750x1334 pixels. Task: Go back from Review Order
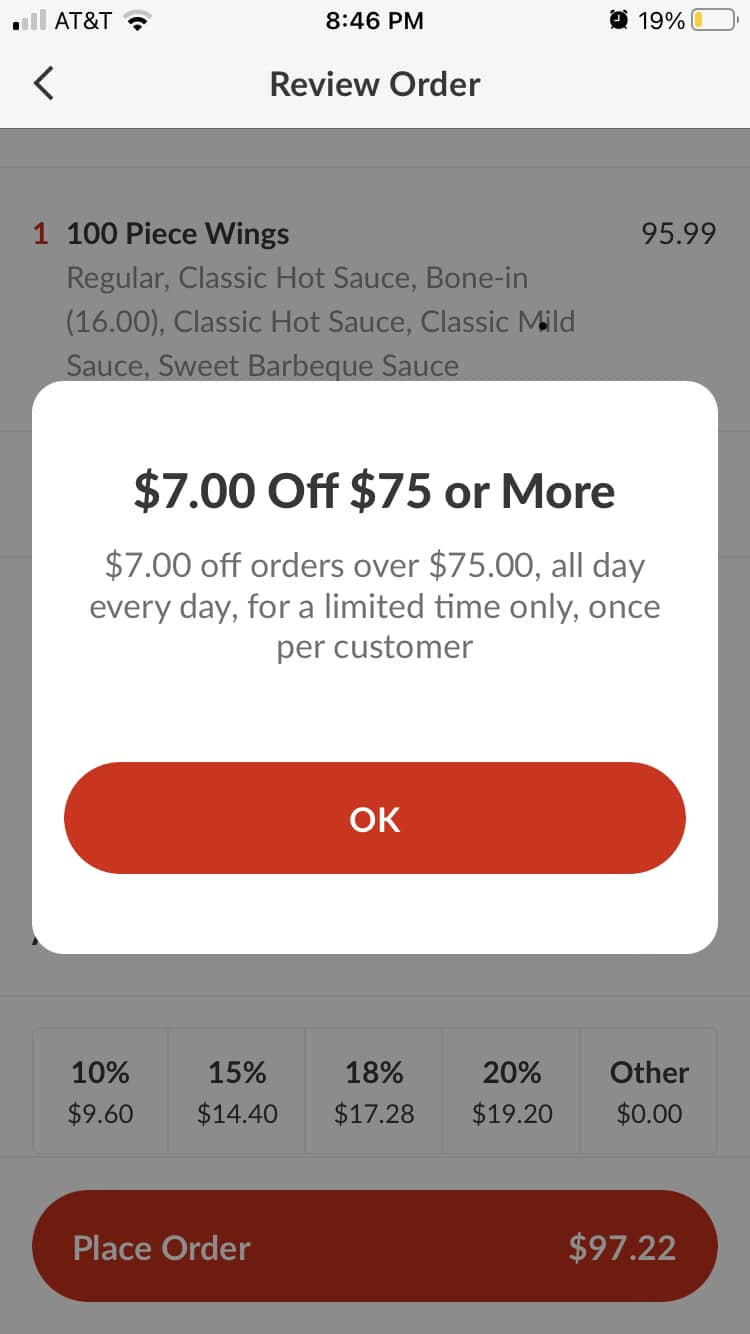coord(43,84)
